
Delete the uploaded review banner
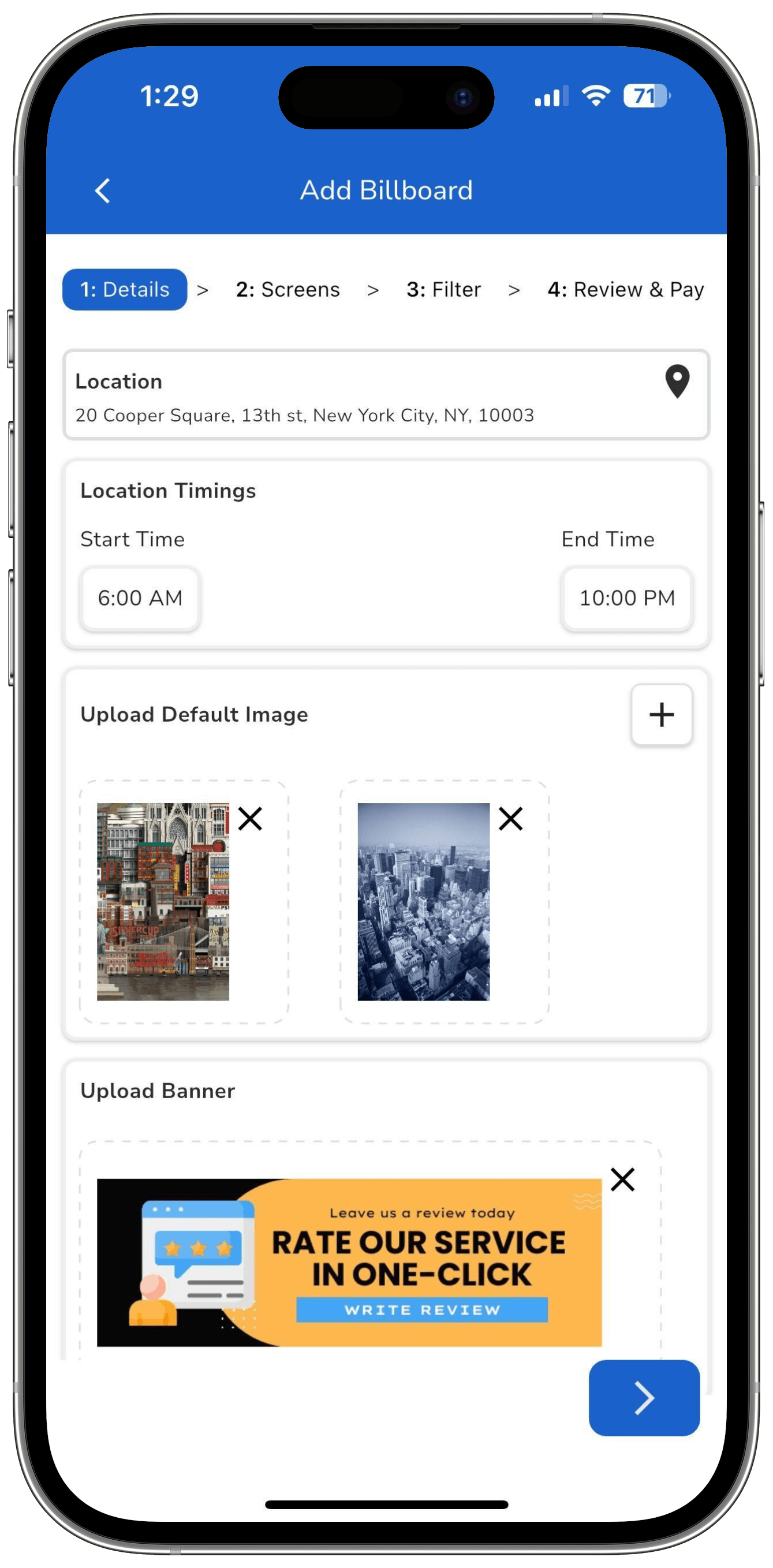tap(623, 1179)
